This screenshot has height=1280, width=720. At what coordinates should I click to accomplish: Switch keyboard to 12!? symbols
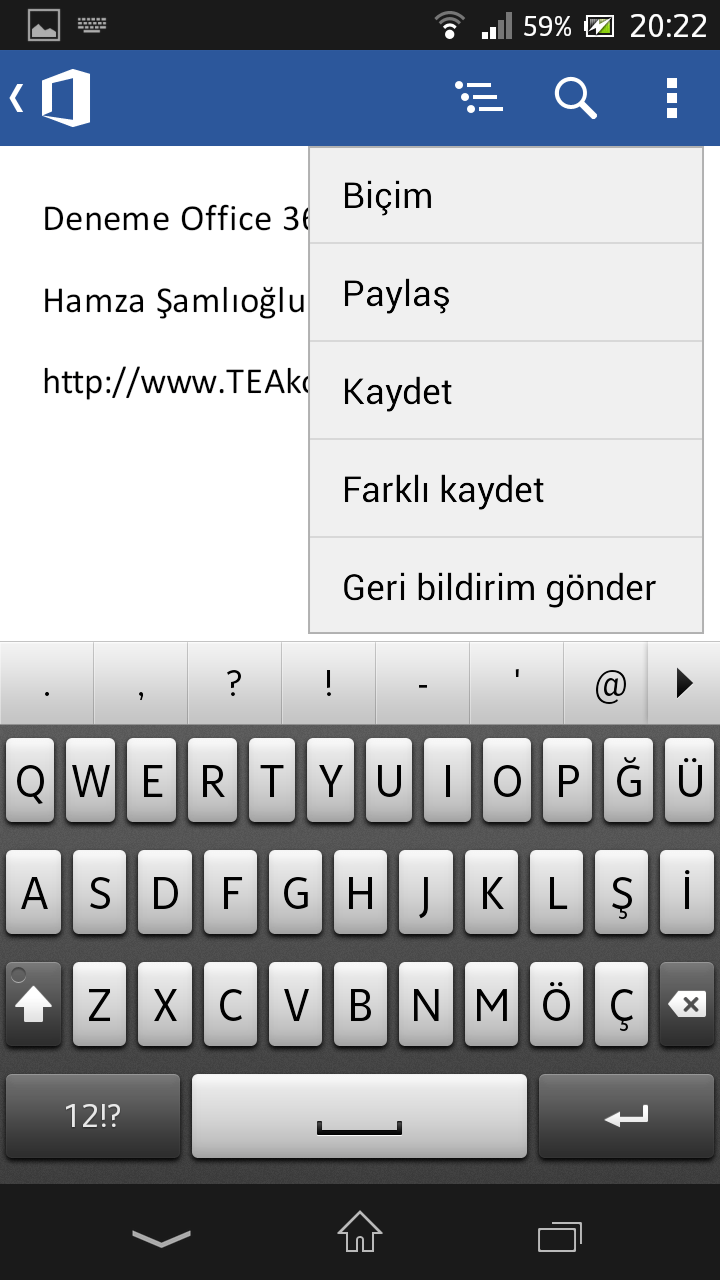93,1116
